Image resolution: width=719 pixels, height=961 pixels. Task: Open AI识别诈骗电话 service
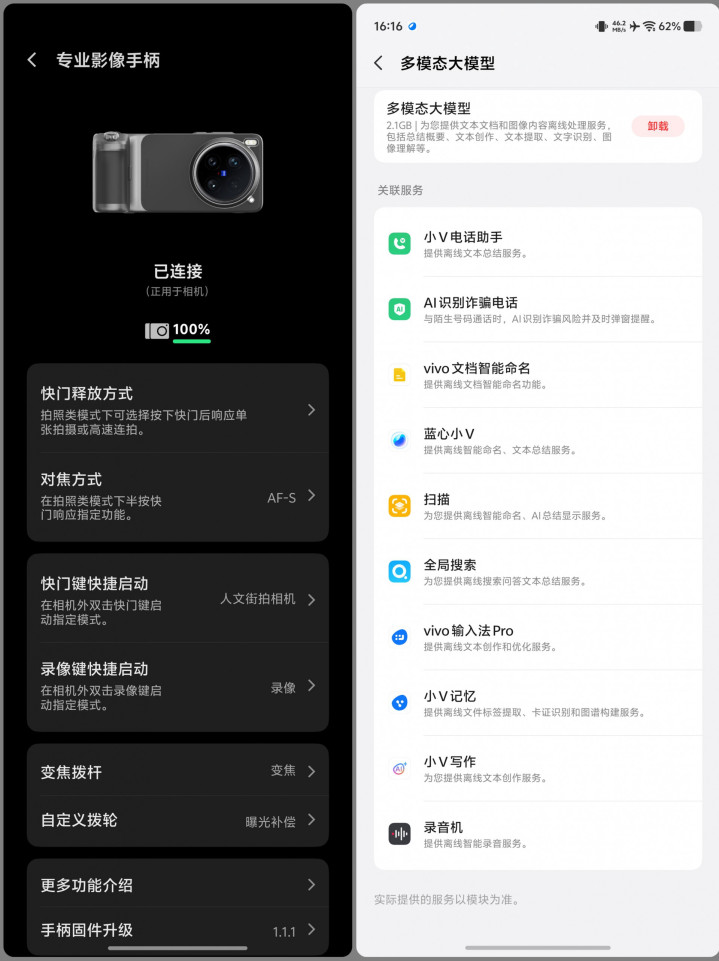coord(537,309)
